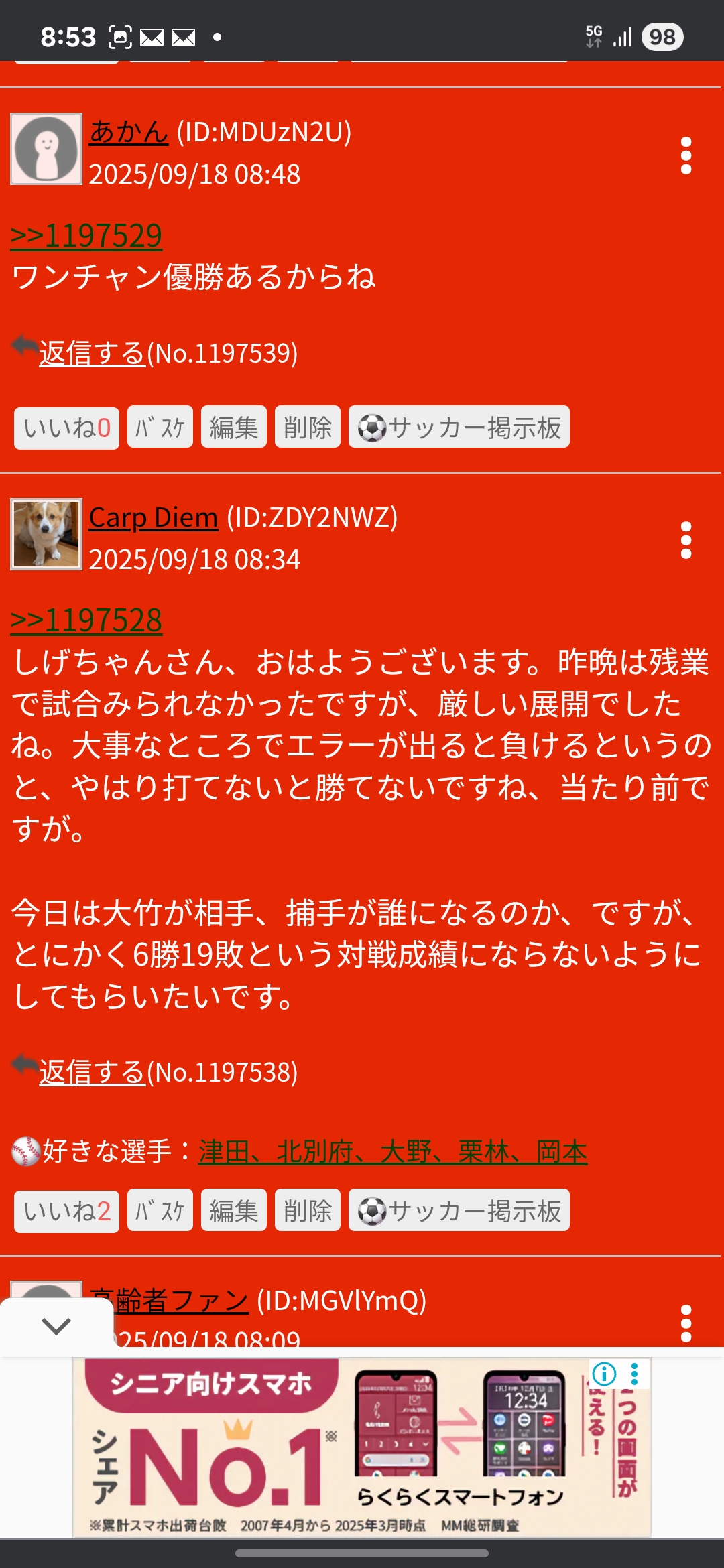Image resolution: width=724 pixels, height=1568 pixels.
Task: Open Carp Diem's user profile link
Action: [154, 517]
